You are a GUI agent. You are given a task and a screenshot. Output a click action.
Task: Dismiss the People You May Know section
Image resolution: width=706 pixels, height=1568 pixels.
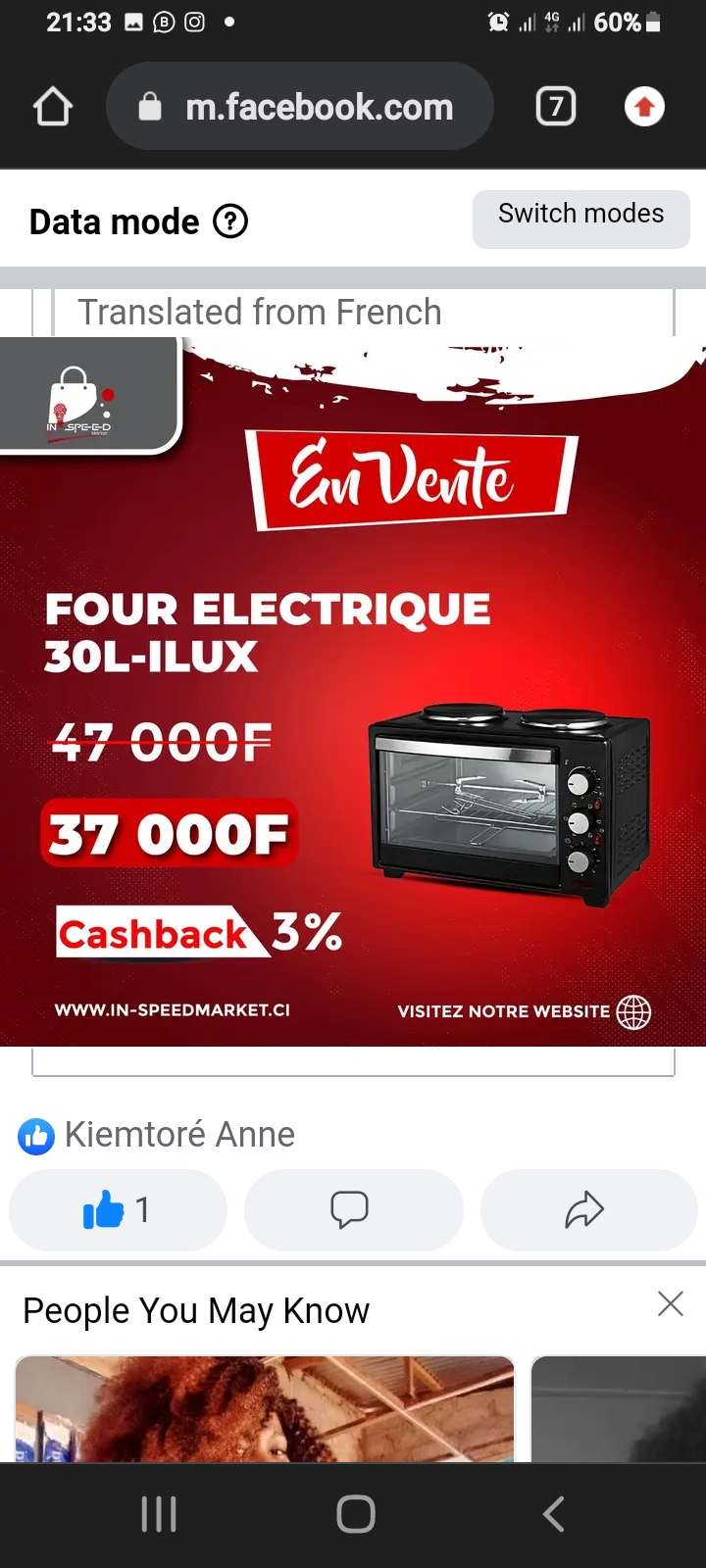point(671,1303)
